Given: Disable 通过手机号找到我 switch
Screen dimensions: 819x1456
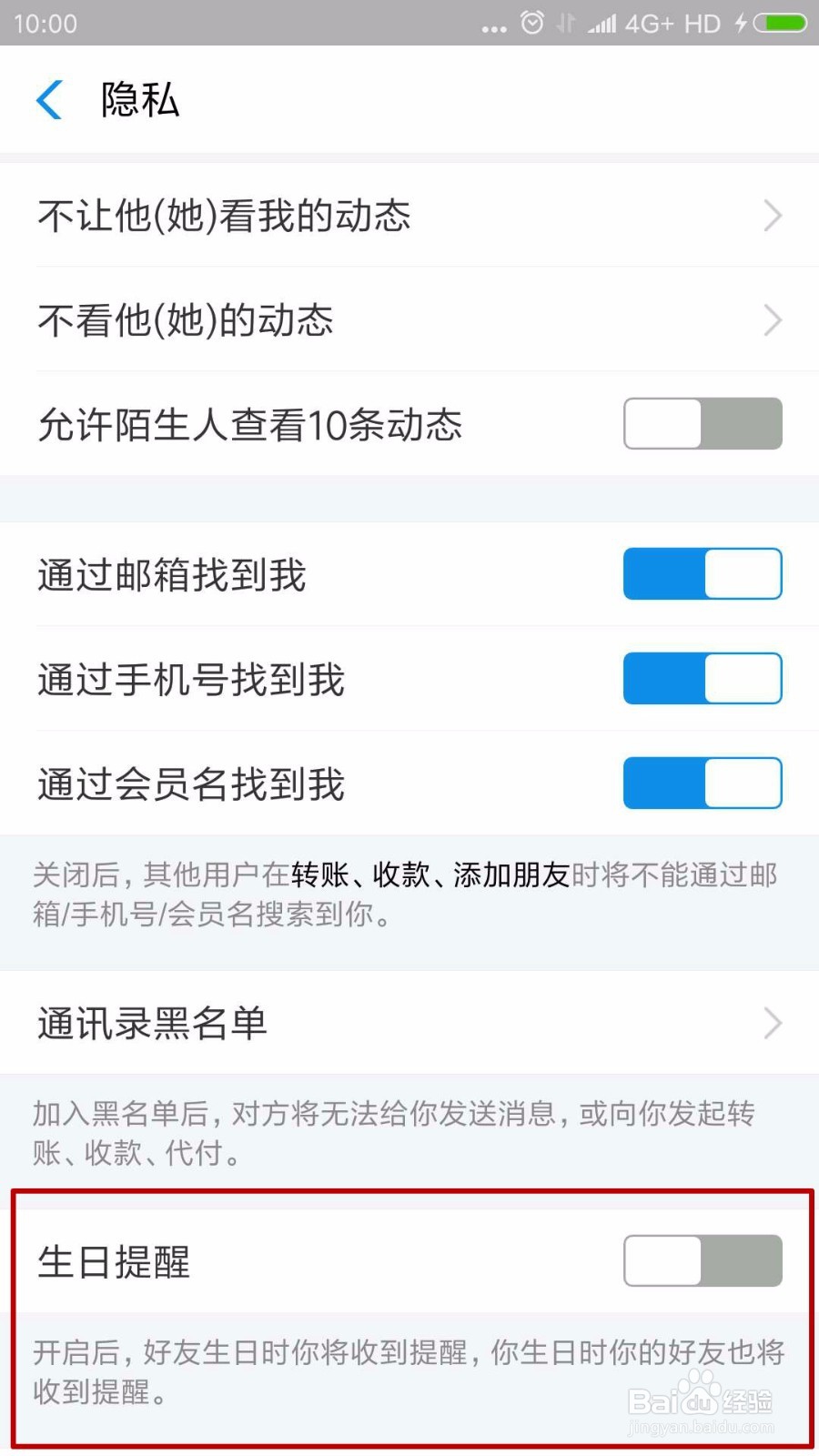Looking at the screenshot, I should [702, 678].
